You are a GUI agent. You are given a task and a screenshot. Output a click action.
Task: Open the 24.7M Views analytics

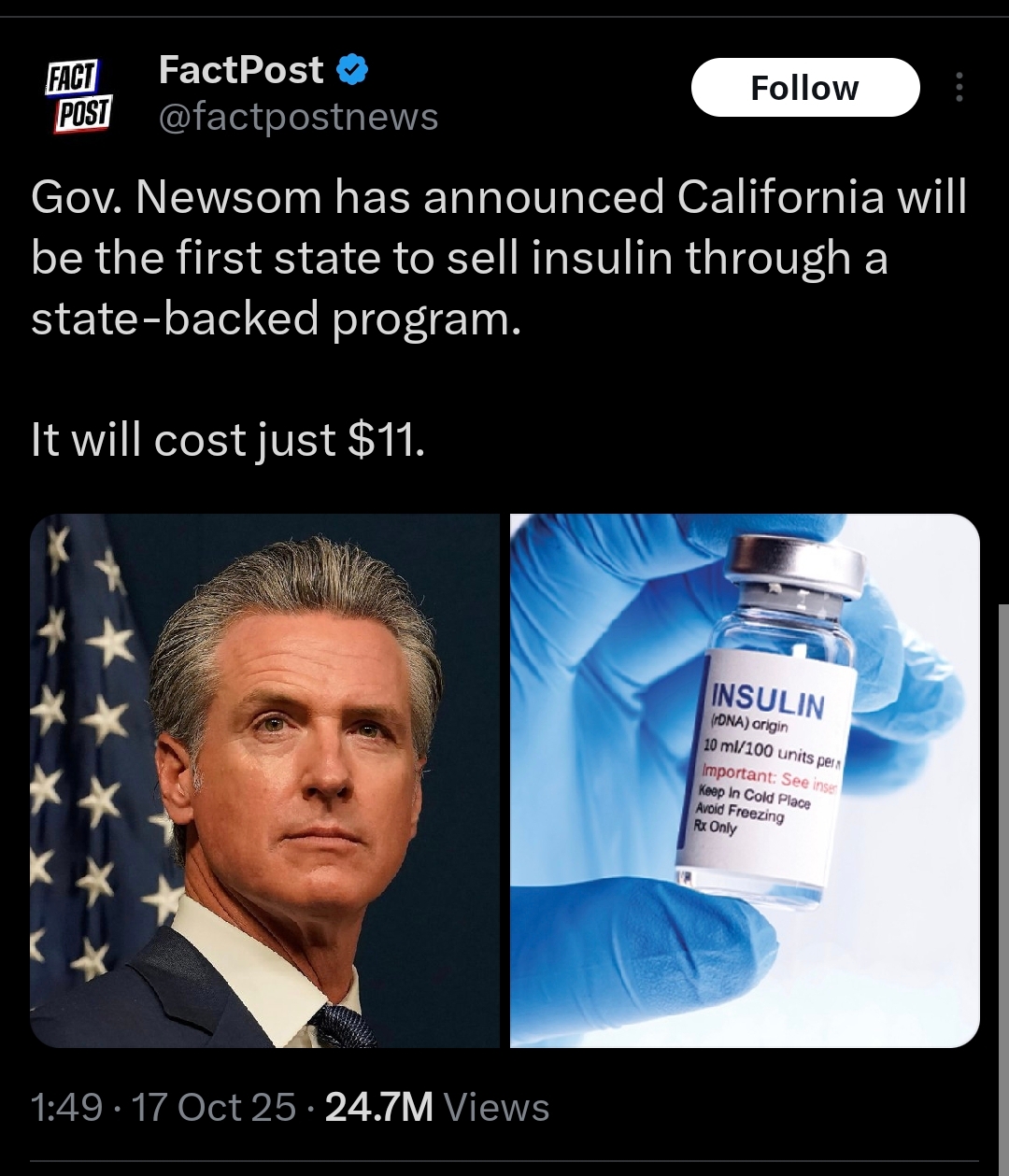click(x=437, y=1108)
